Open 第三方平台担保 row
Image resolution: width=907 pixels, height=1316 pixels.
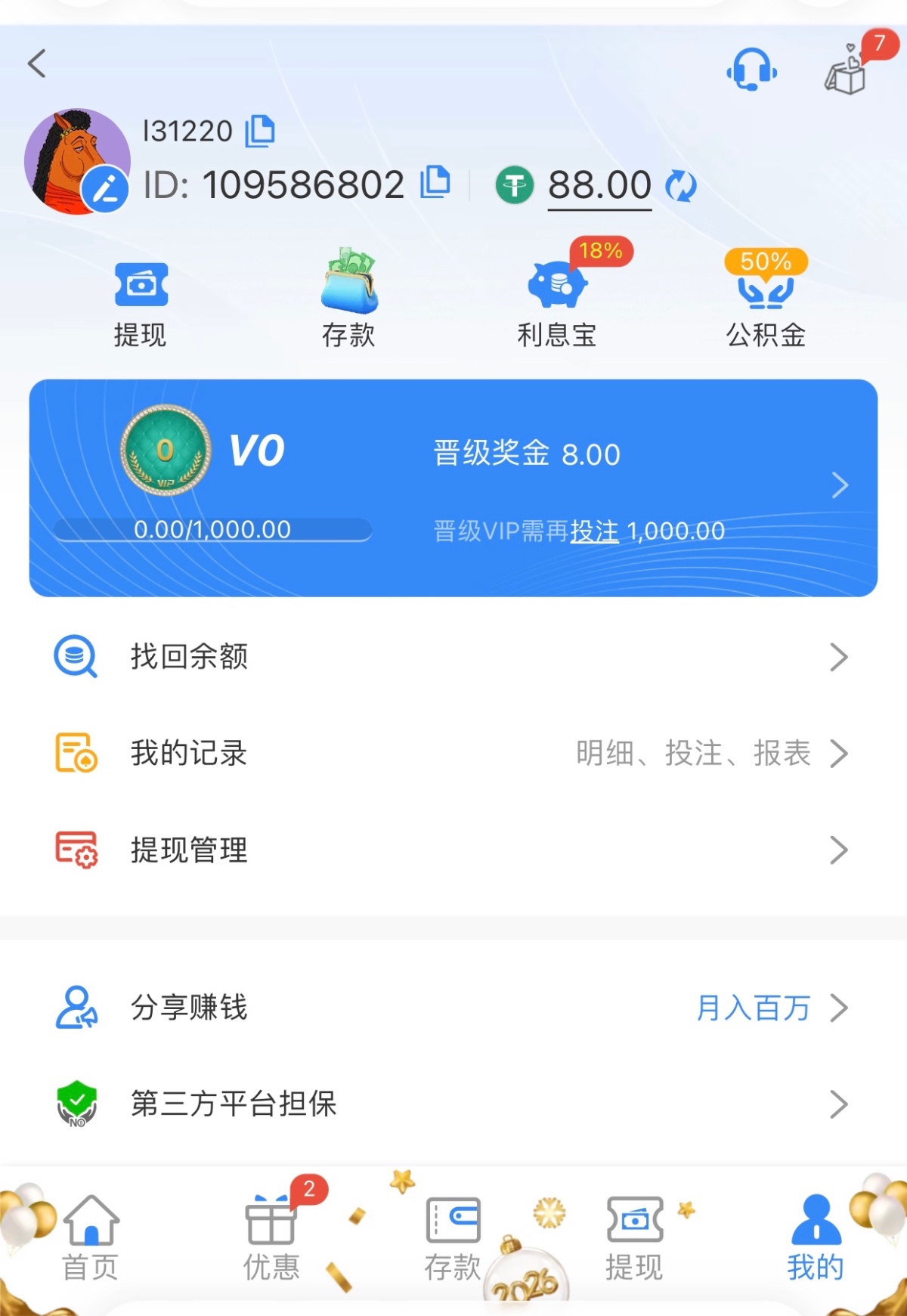[x=453, y=1104]
